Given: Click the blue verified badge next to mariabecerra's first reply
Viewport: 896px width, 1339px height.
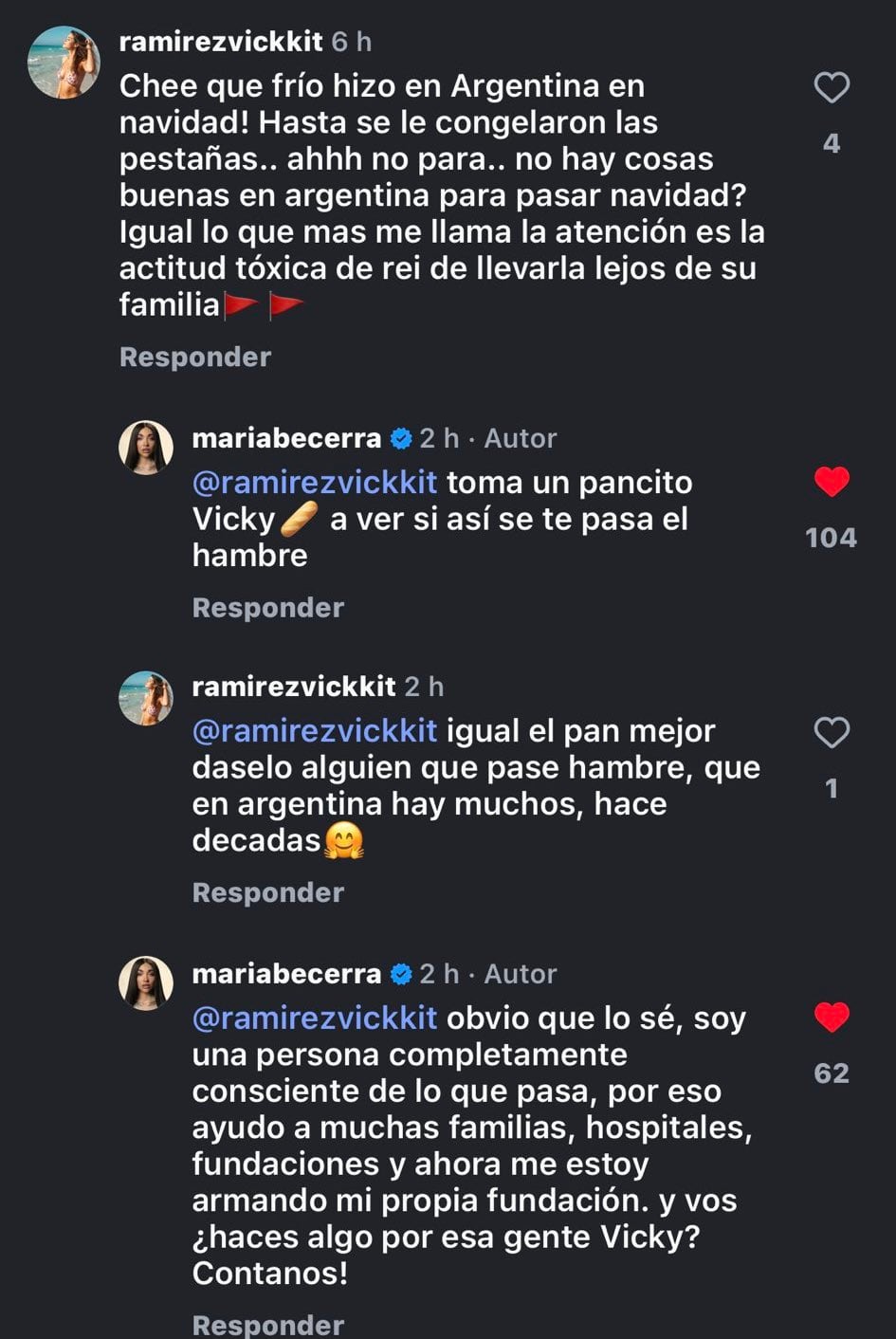Looking at the screenshot, I should [x=399, y=438].
